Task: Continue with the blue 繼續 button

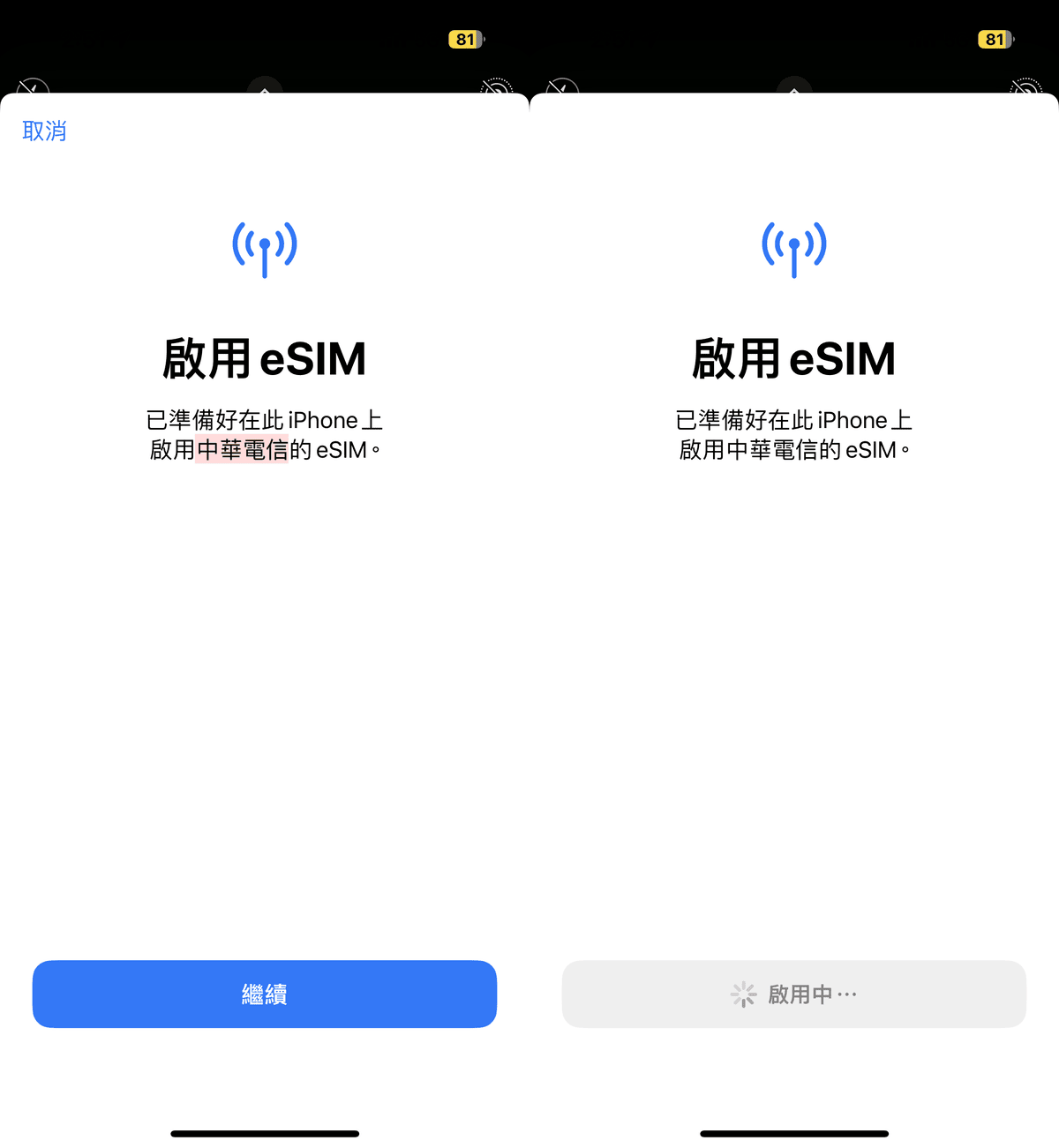Action: tap(265, 994)
